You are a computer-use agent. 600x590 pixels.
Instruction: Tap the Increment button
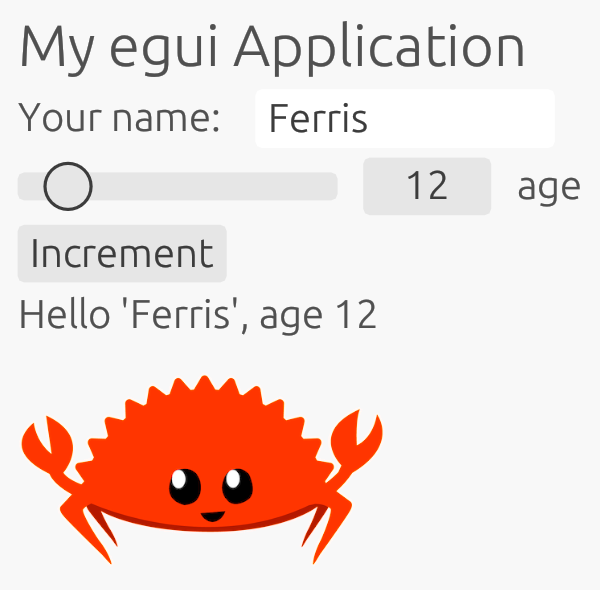click(x=122, y=254)
